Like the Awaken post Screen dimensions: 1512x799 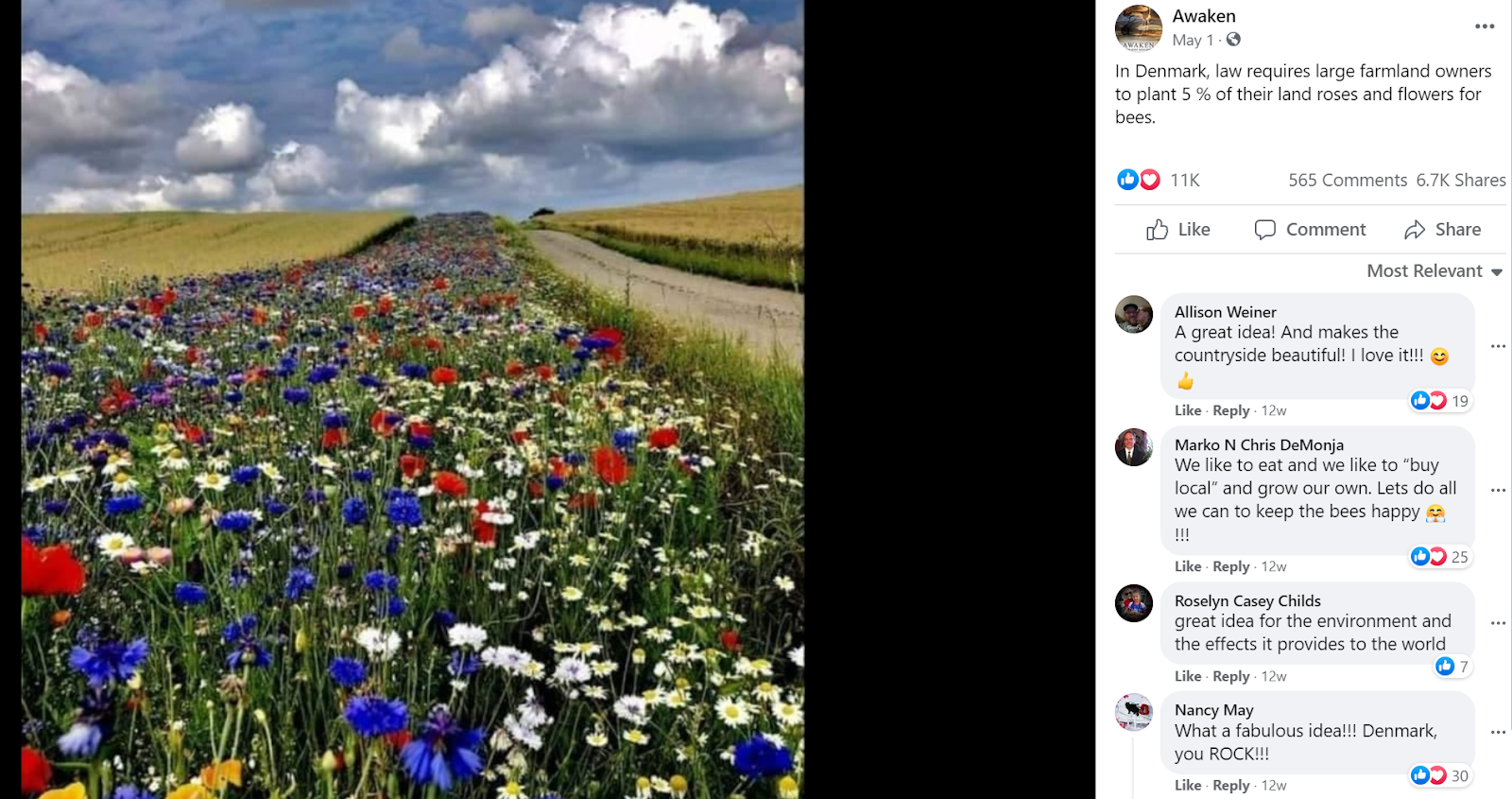1178,230
